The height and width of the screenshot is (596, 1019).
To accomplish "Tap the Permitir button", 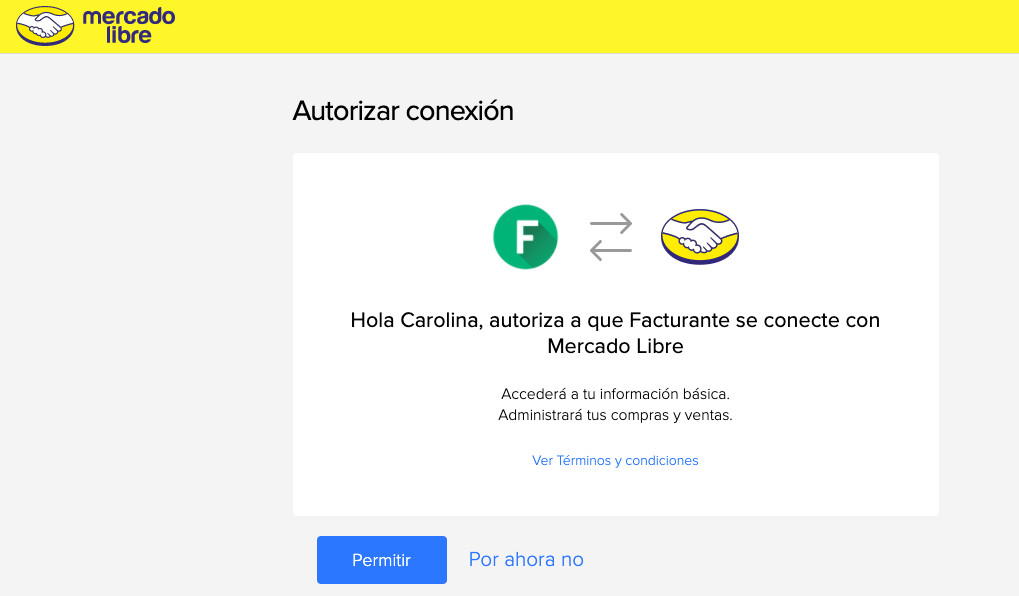I will click(x=381, y=560).
